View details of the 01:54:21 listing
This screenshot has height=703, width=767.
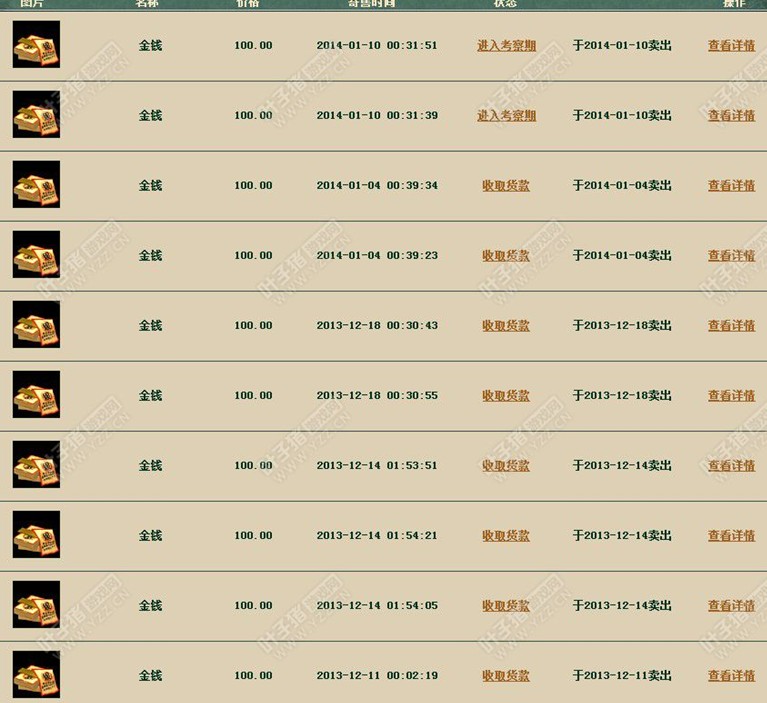click(x=731, y=536)
